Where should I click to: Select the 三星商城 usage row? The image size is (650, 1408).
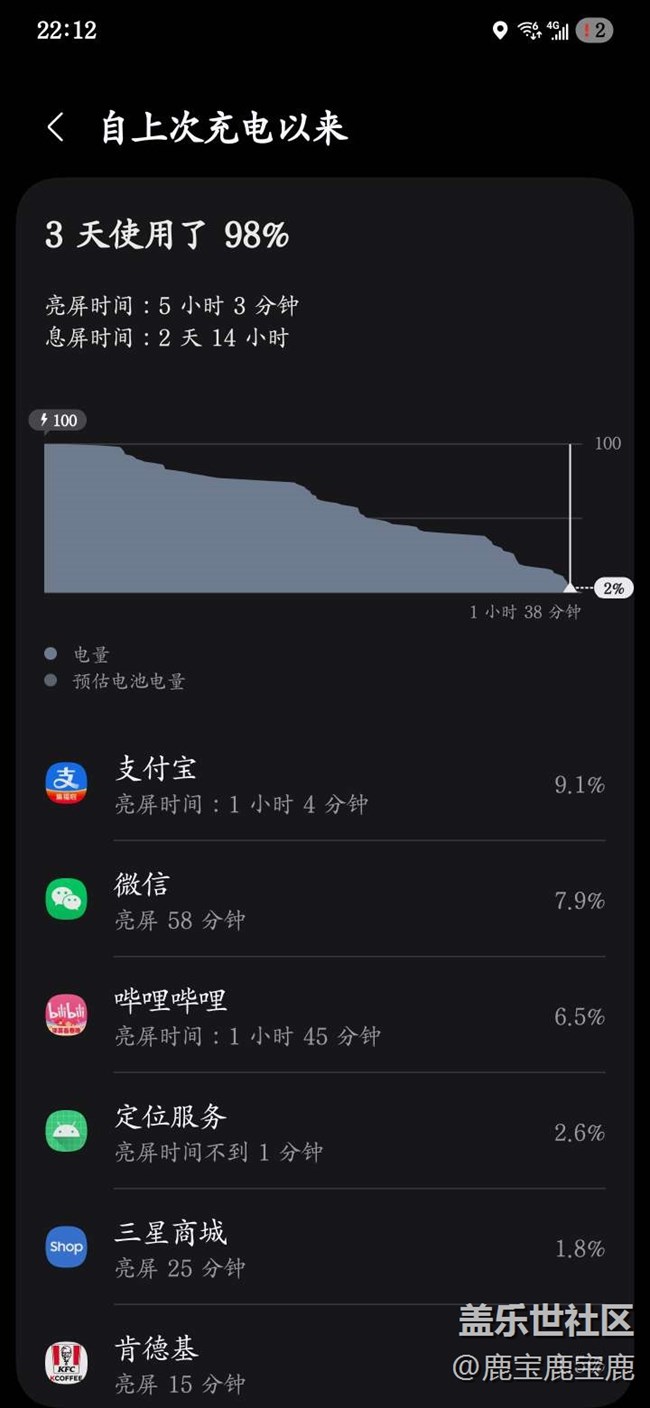coord(325,1248)
